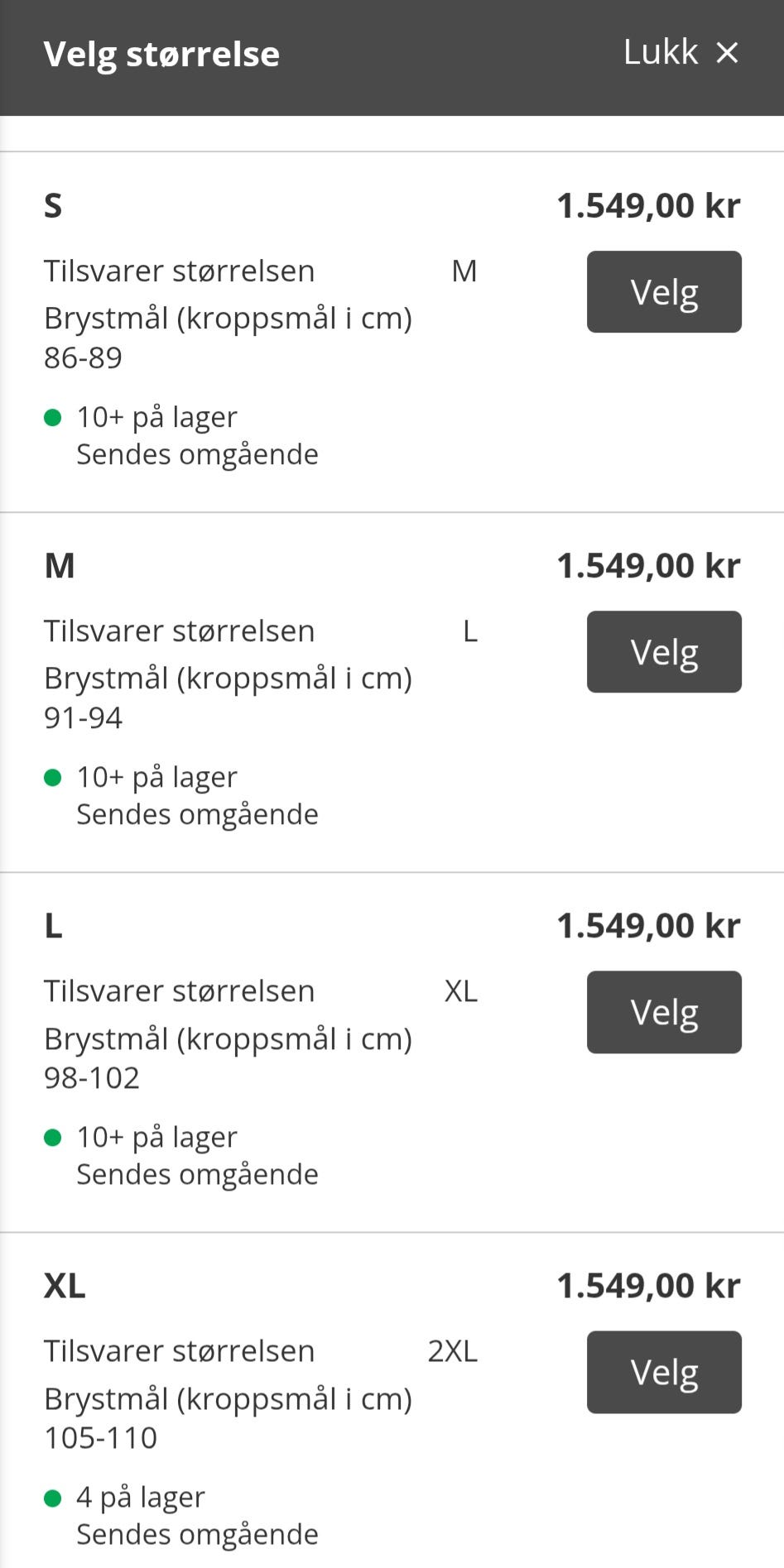Select the Velg button for size S
Viewport: 784px width, 1568px height.
(x=664, y=291)
